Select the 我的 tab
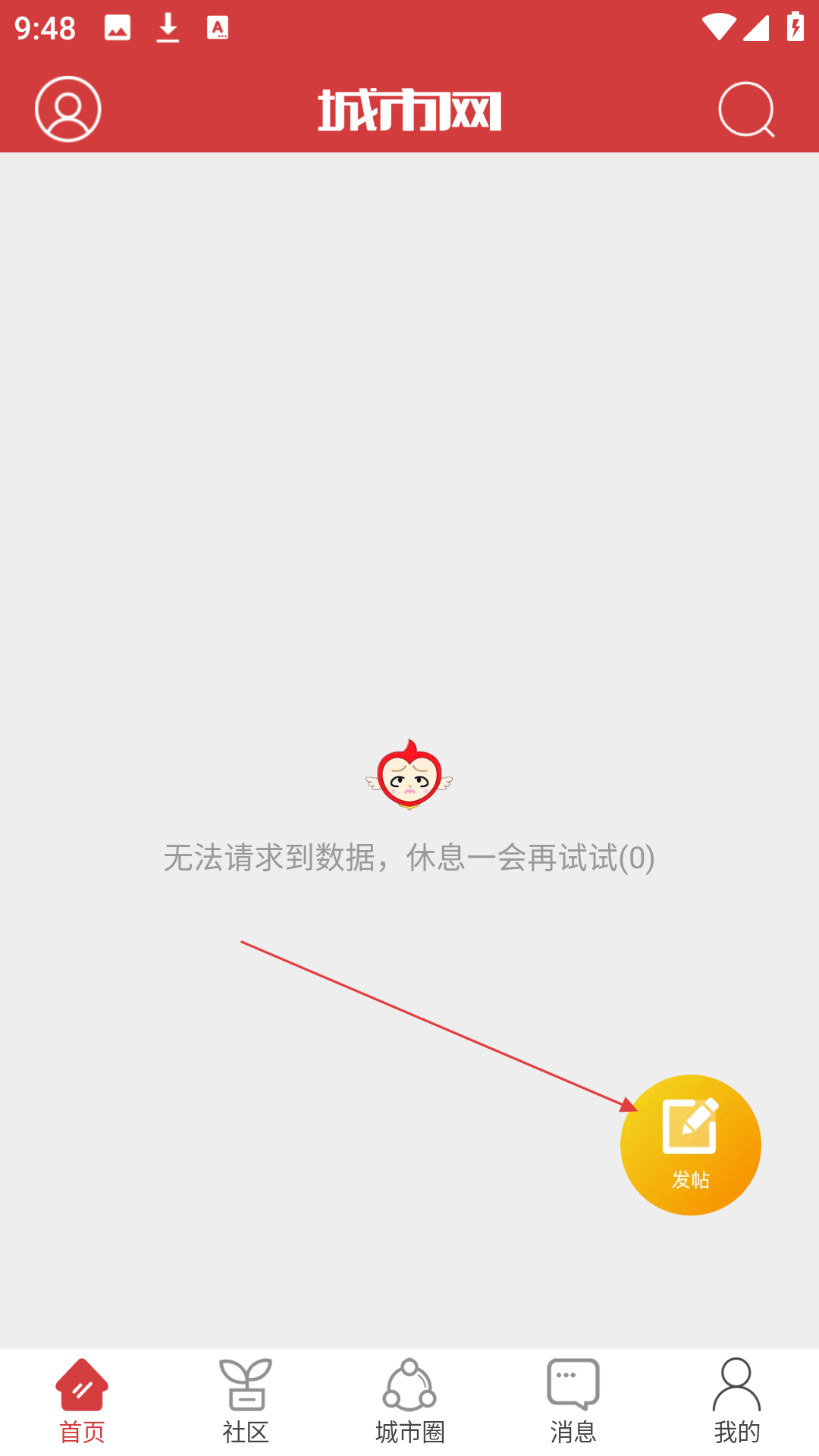 (x=736, y=1401)
